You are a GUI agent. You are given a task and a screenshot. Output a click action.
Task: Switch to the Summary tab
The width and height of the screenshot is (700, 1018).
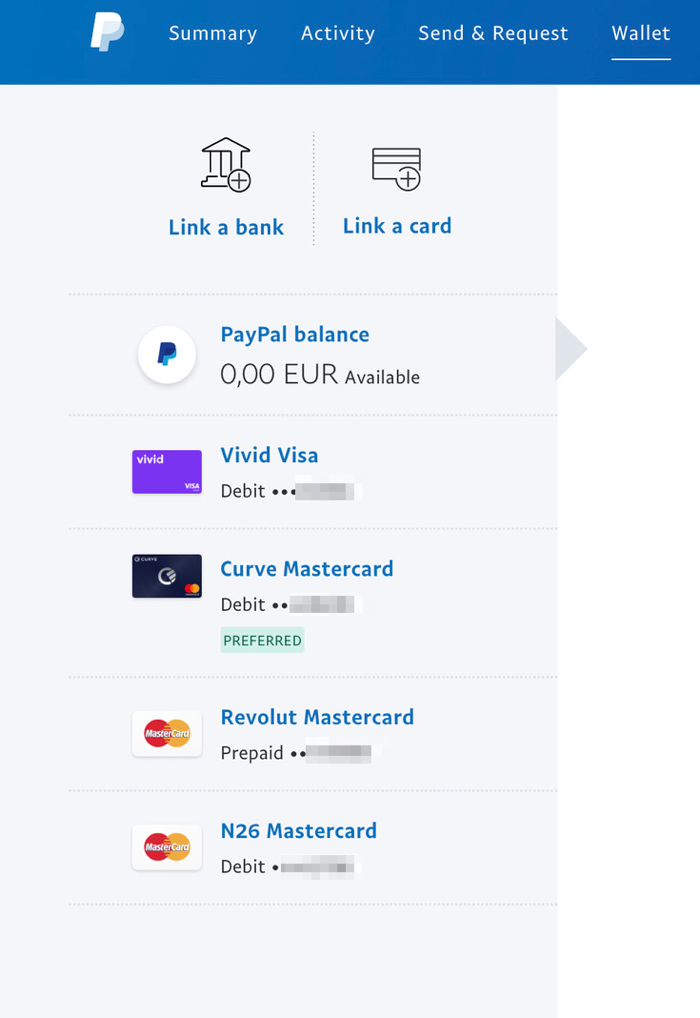click(x=212, y=33)
